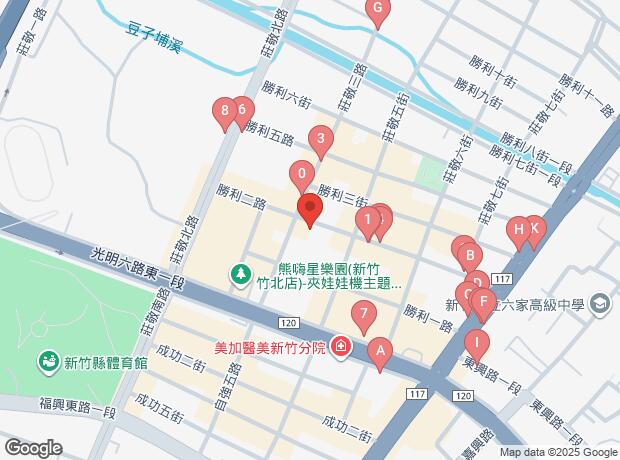Select marker B on the map
Image resolution: width=620 pixels, height=460 pixels.
click(470, 257)
